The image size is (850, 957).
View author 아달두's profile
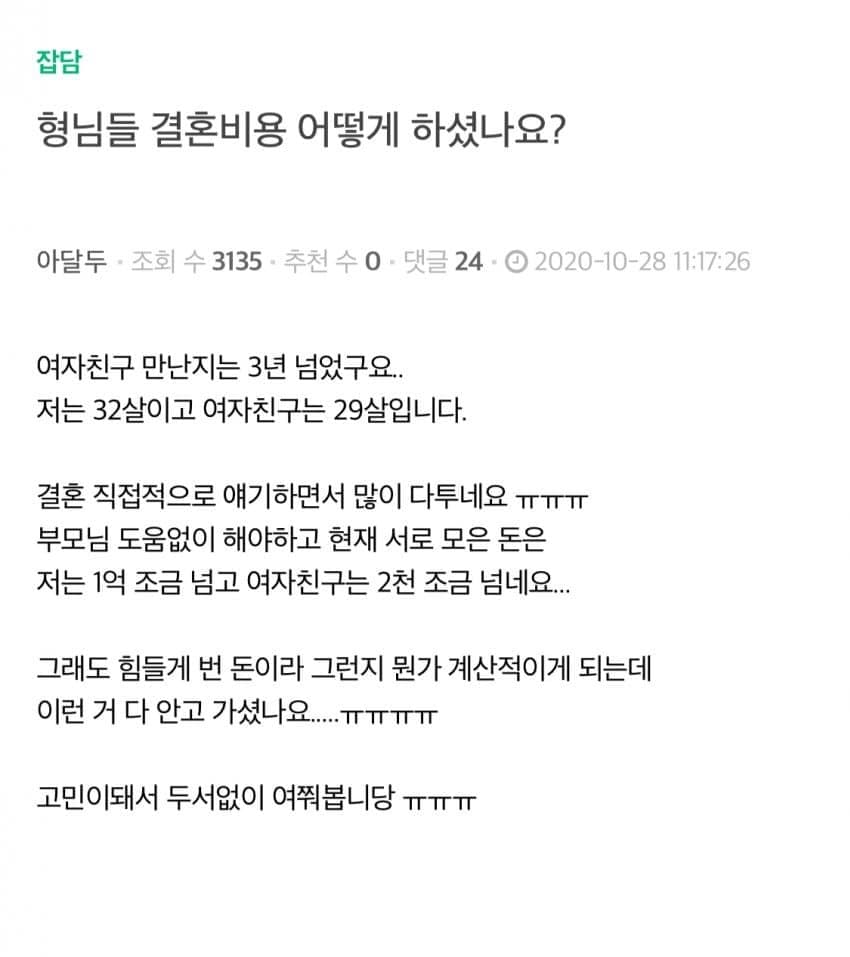(70, 262)
